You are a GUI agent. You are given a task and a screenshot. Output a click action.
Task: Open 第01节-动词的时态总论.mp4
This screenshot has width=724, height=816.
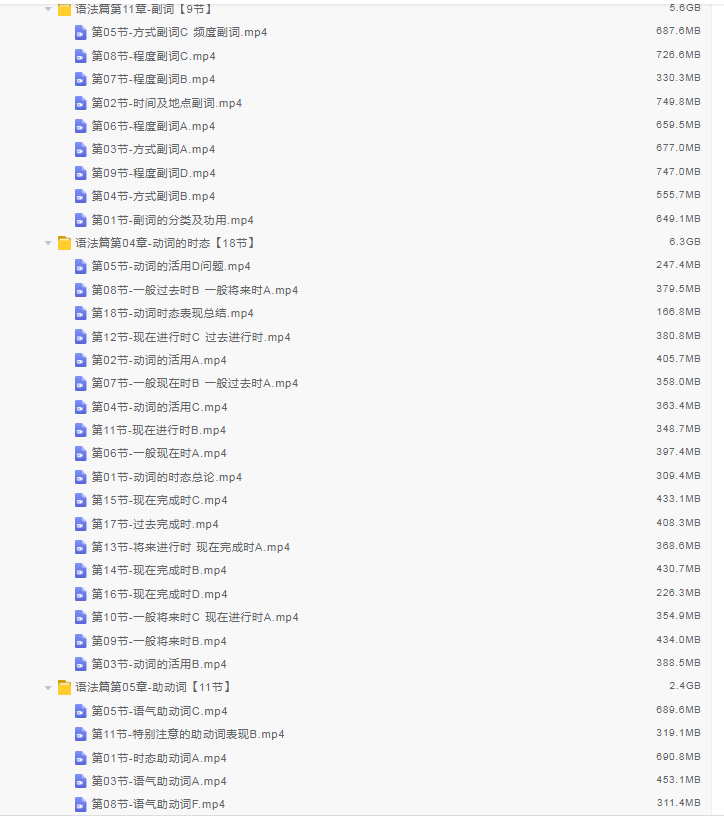tap(166, 477)
